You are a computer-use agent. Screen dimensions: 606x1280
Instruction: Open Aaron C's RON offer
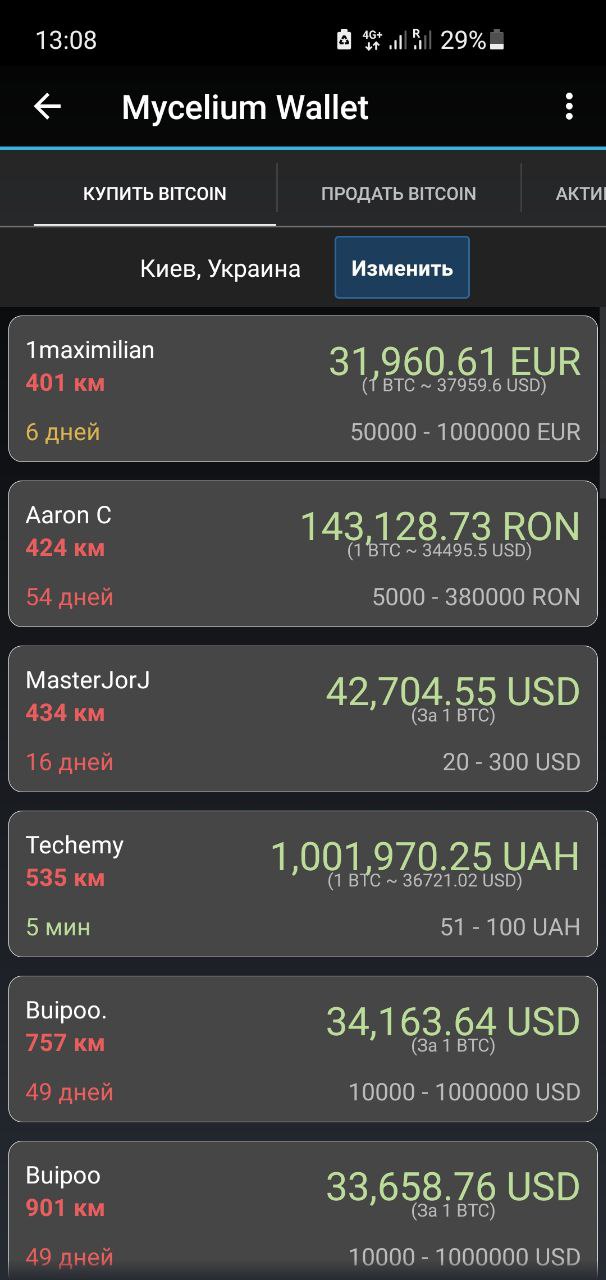point(303,554)
